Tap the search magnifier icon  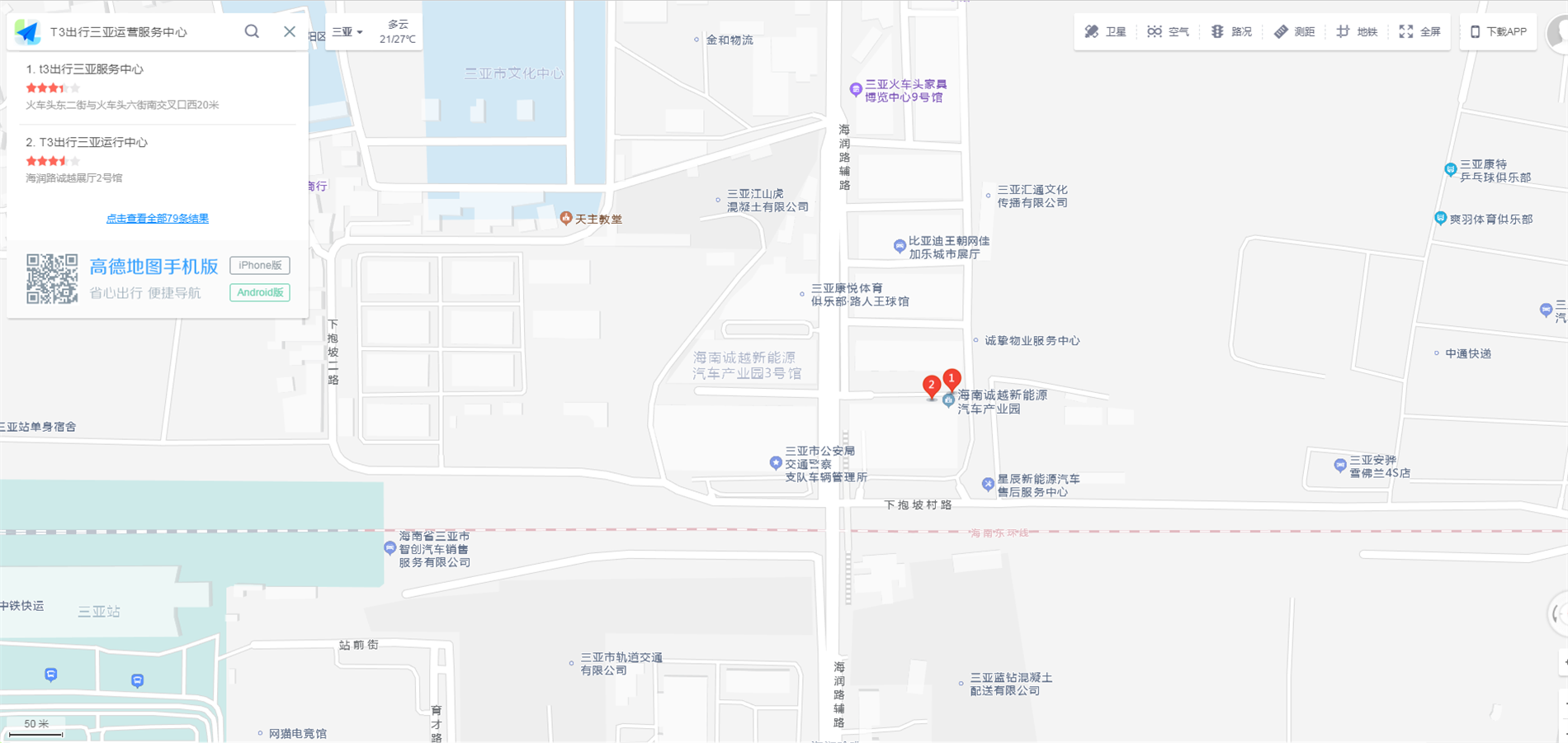pyautogui.click(x=252, y=31)
